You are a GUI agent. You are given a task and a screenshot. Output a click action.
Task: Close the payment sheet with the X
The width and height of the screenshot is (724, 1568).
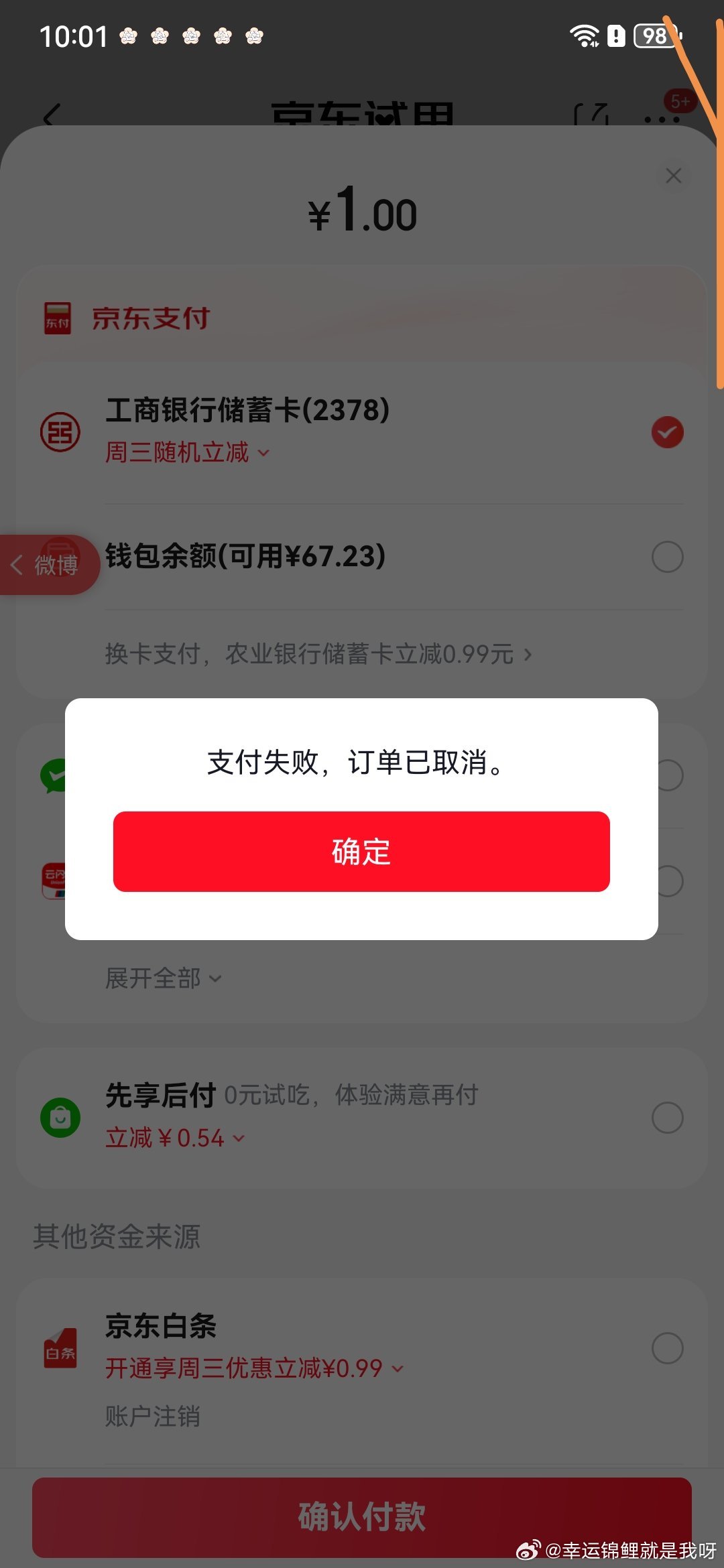[x=673, y=176]
